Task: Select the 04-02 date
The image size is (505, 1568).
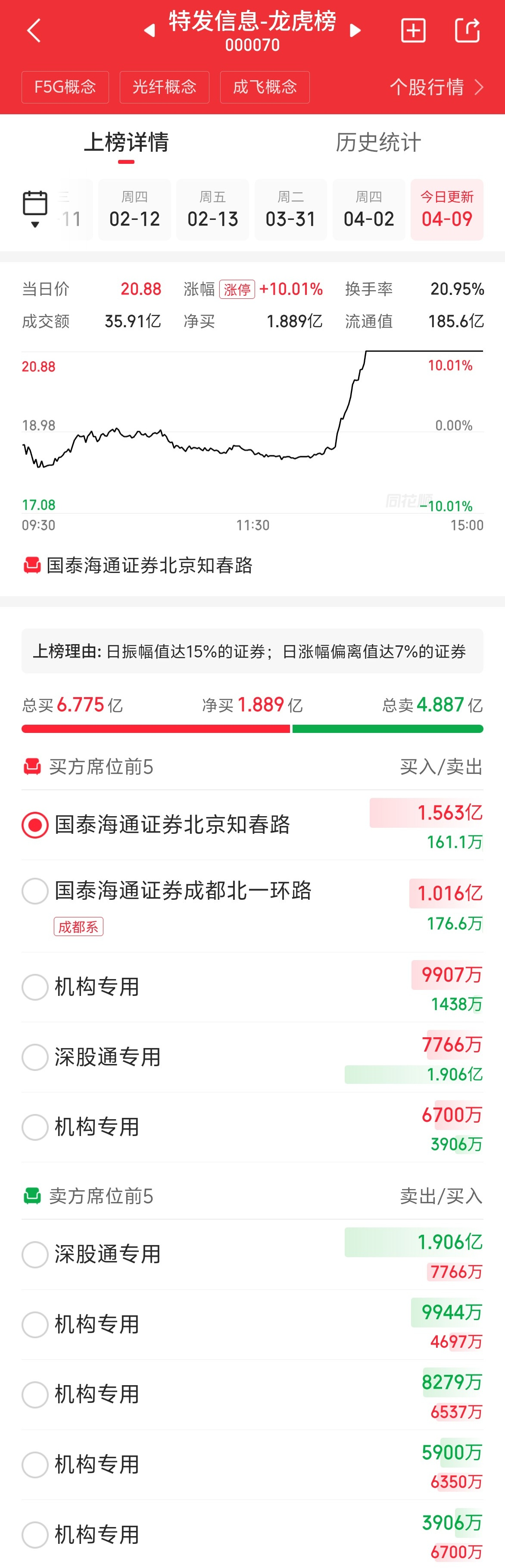Action: tap(369, 210)
